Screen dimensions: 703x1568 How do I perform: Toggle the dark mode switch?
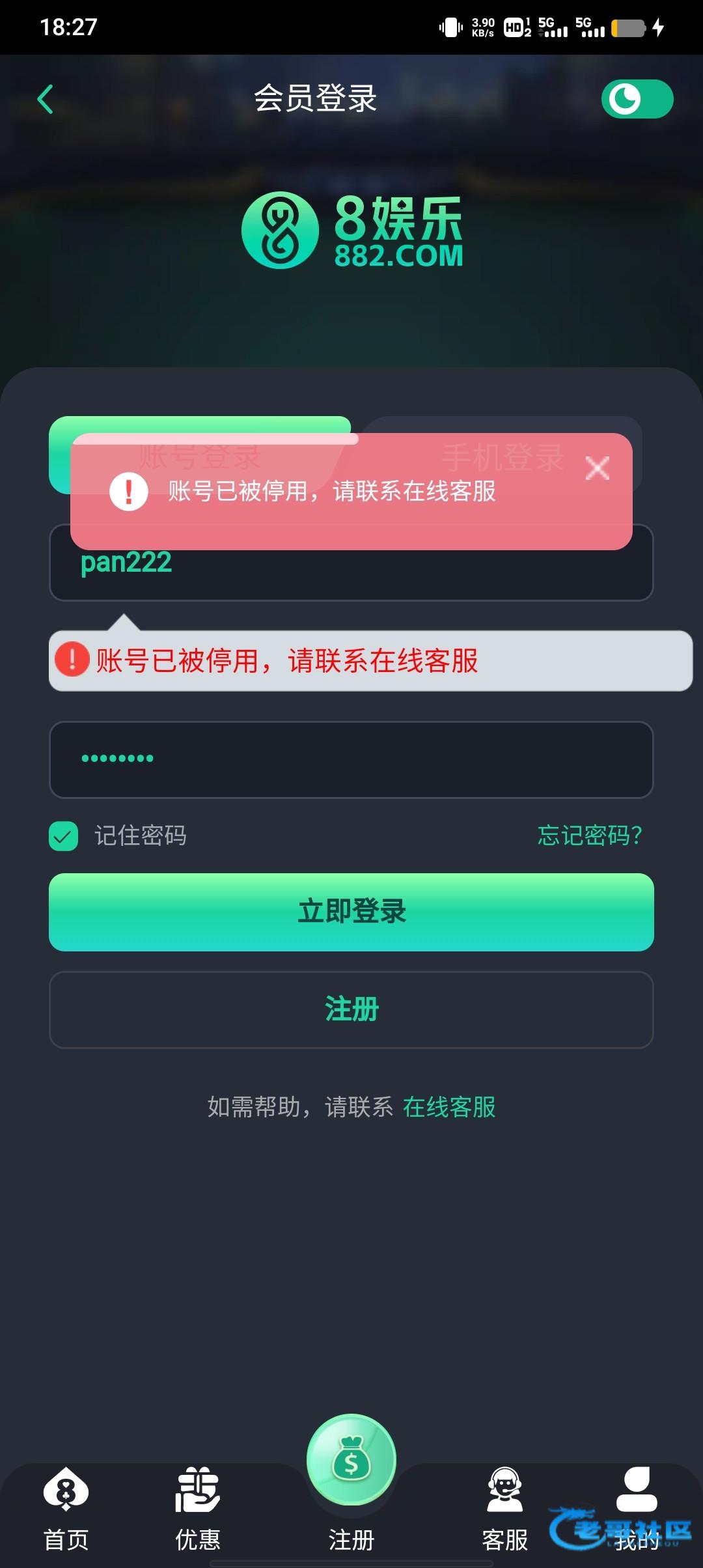click(x=637, y=99)
